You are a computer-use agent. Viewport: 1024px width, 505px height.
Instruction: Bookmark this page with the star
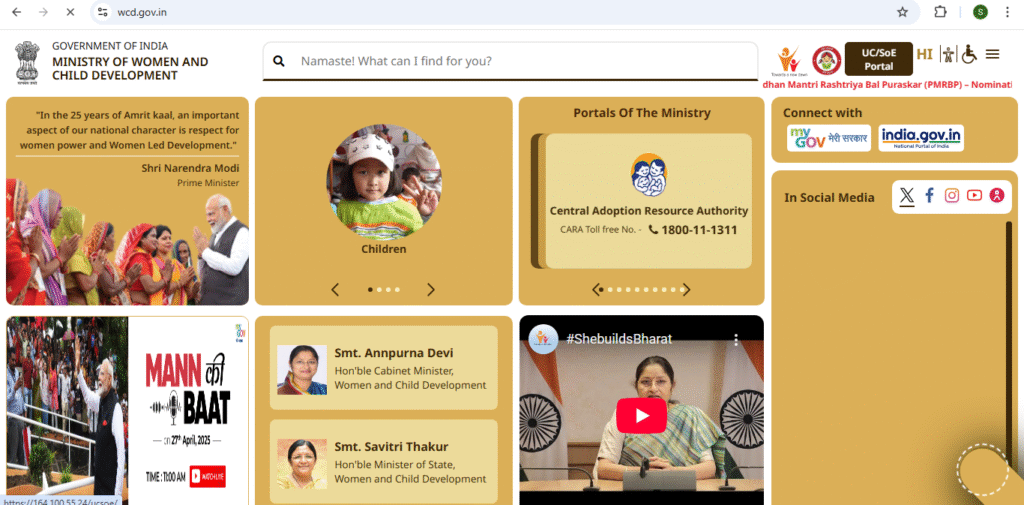[x=902, y=12]
